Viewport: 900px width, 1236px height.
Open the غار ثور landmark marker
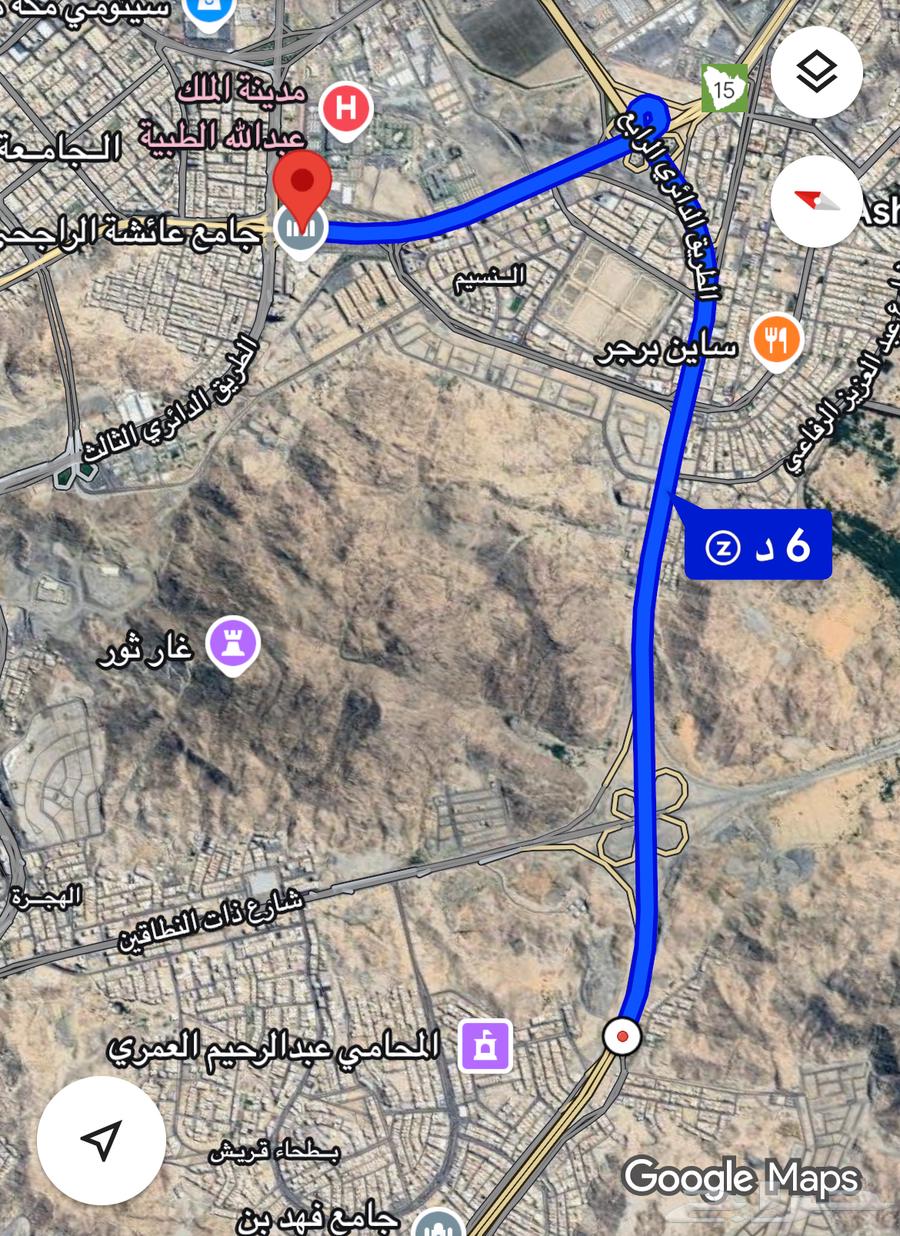pyautogui.click(x=234, y=643)
